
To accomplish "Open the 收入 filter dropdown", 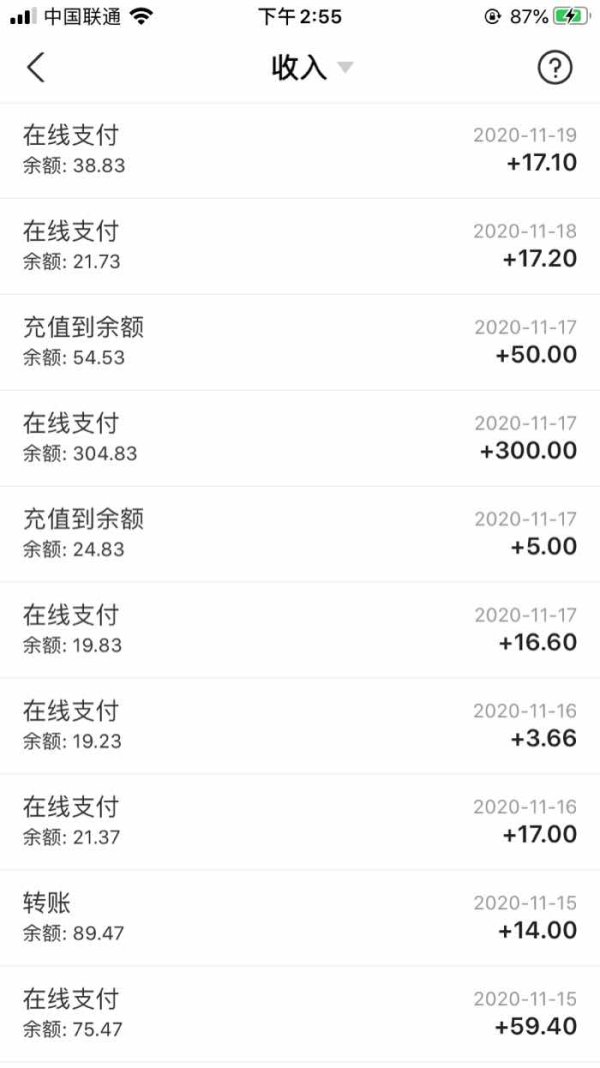I will pyautogui.click(x=312, y=68).
